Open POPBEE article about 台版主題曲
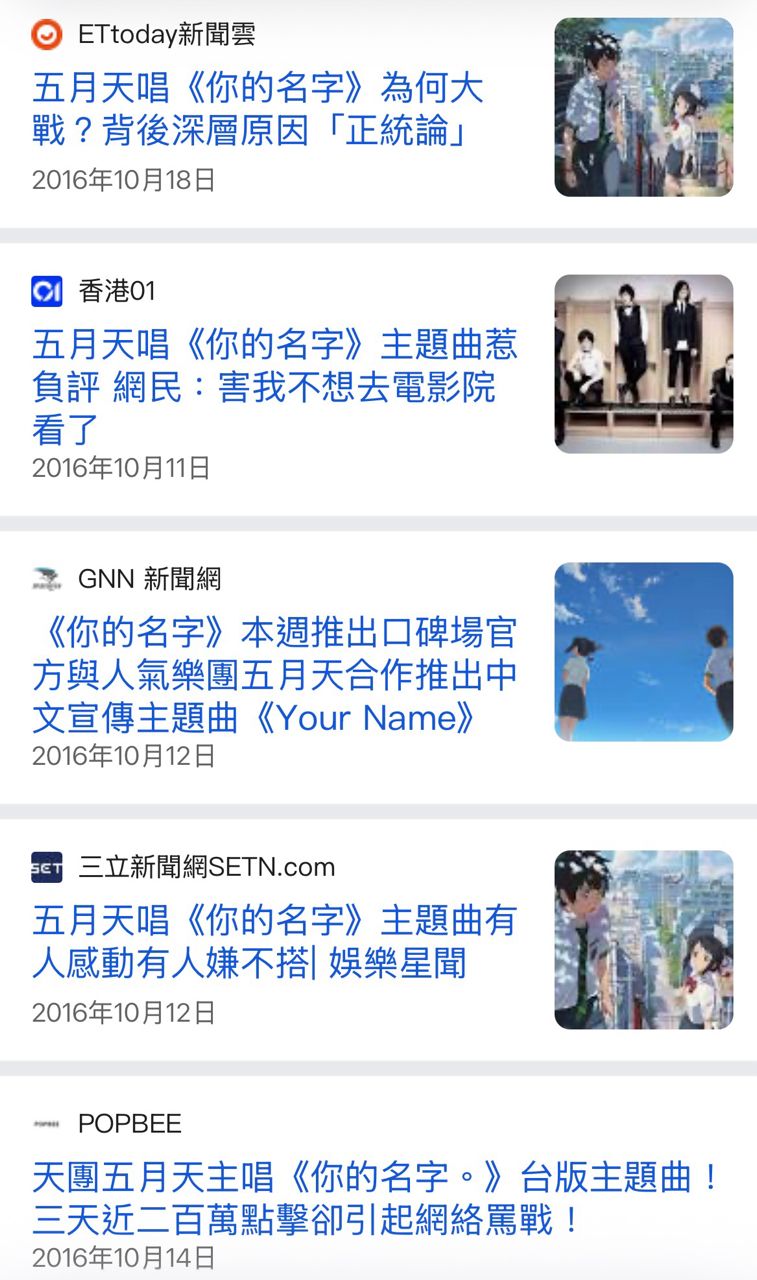Image resolution: width=757 pixels, height=1280 pixels. pos(375,1198)
